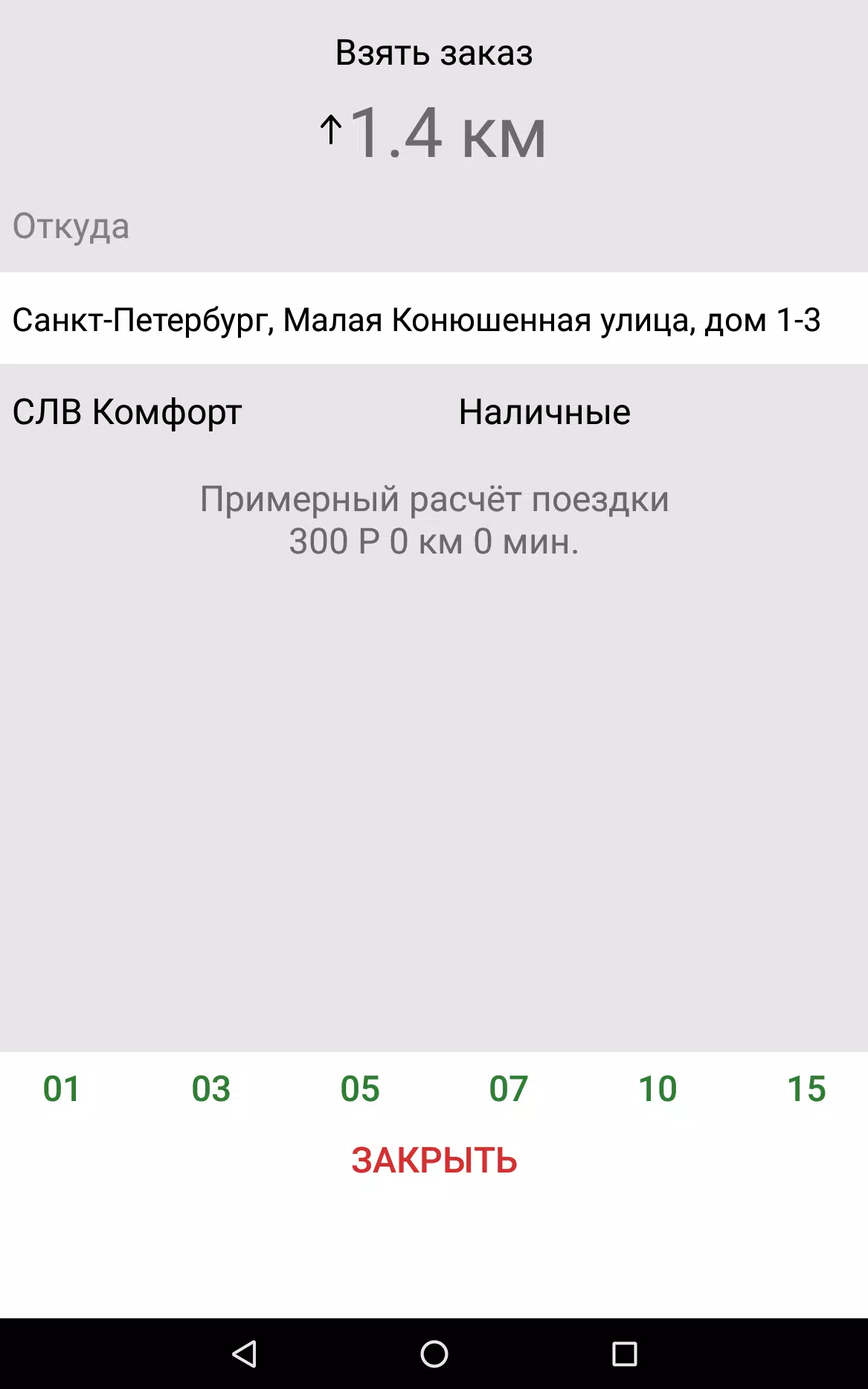Expand the Откуда pickup field
The image size is (868, 1389).
coord(72,227)
